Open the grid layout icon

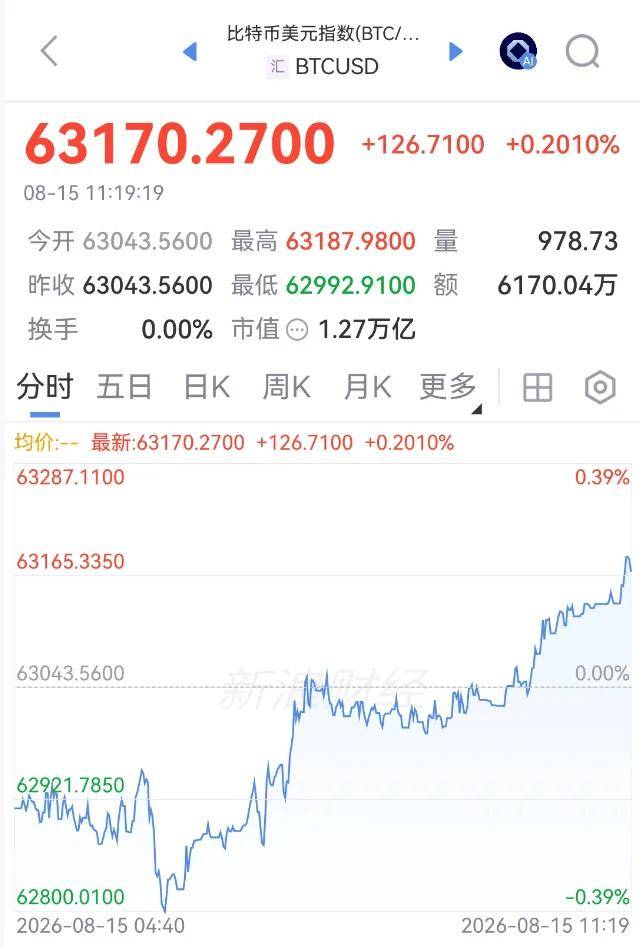pyautogui.click(x=537, y=387)
